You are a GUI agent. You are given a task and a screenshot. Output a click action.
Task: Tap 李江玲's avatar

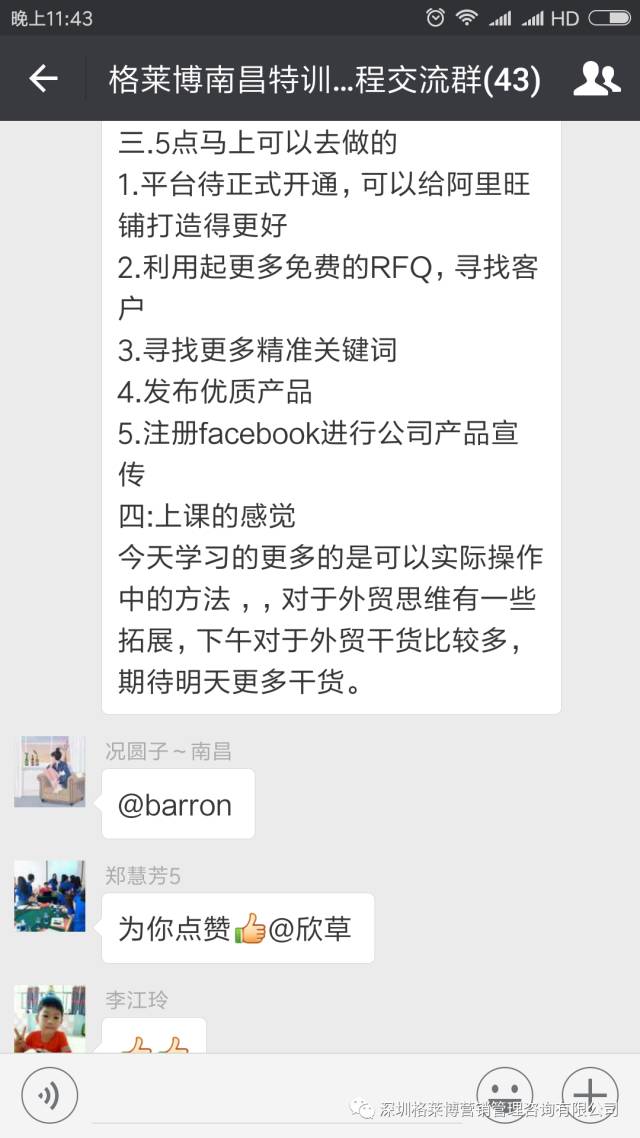50,1018
